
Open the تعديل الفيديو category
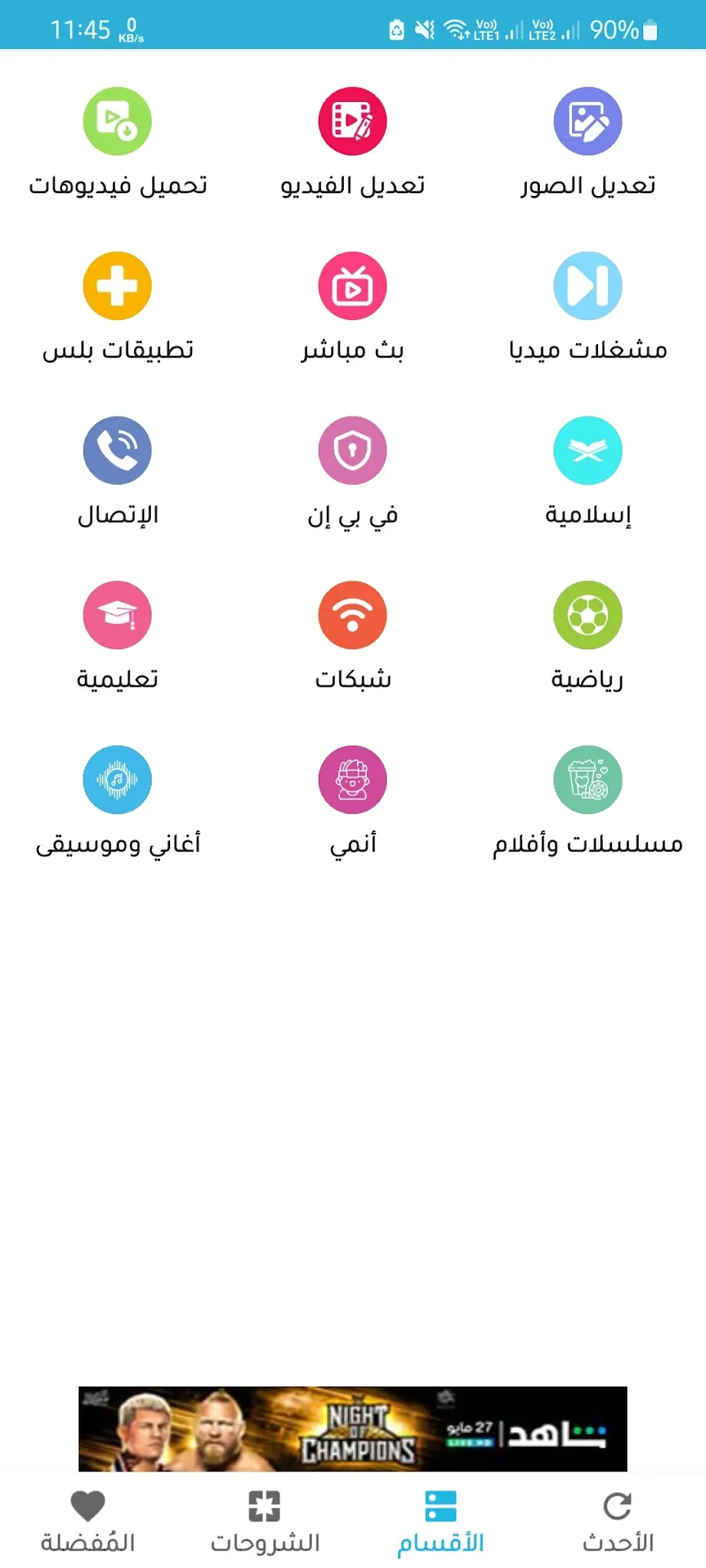tap(352, 122)
